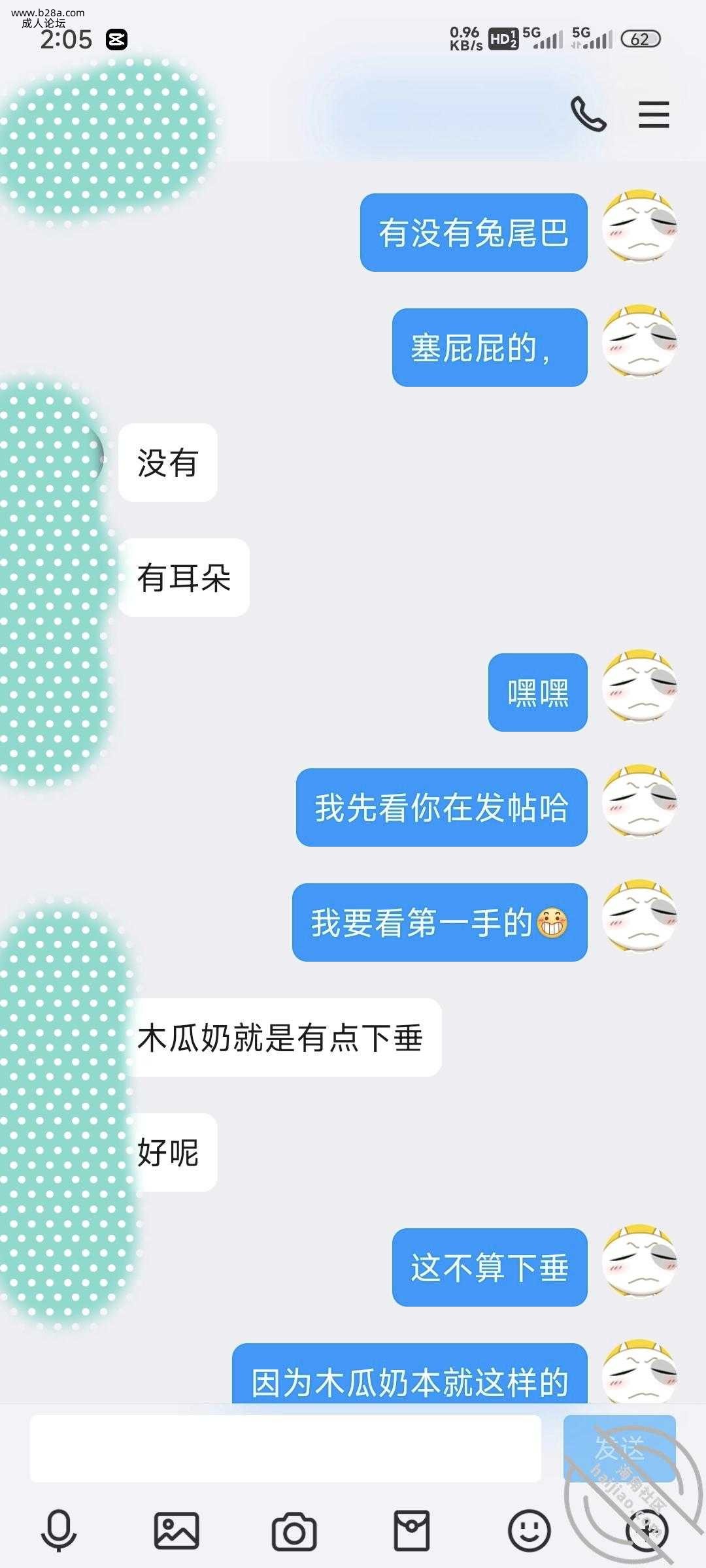Open the camera to take a photo
Screen dimensions: 706x1568
[294, 1530]
